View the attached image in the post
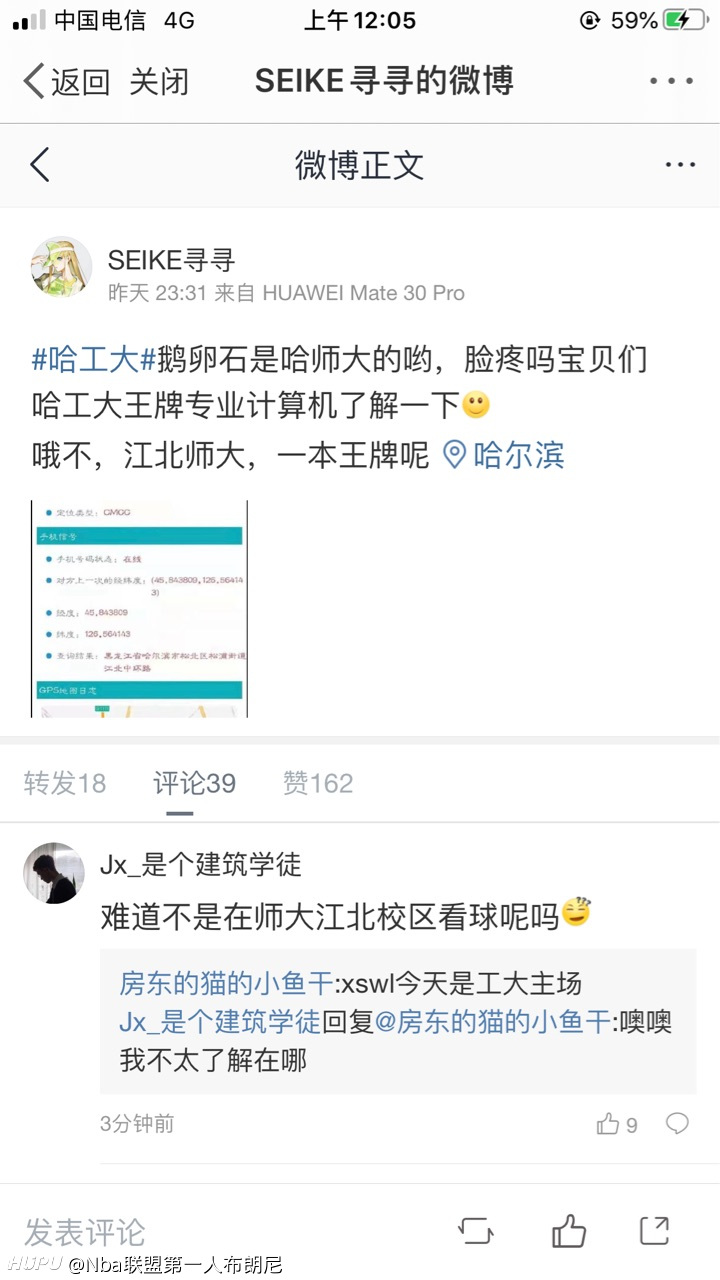This screenshot has height=1280, width=720. click(139, 609)
